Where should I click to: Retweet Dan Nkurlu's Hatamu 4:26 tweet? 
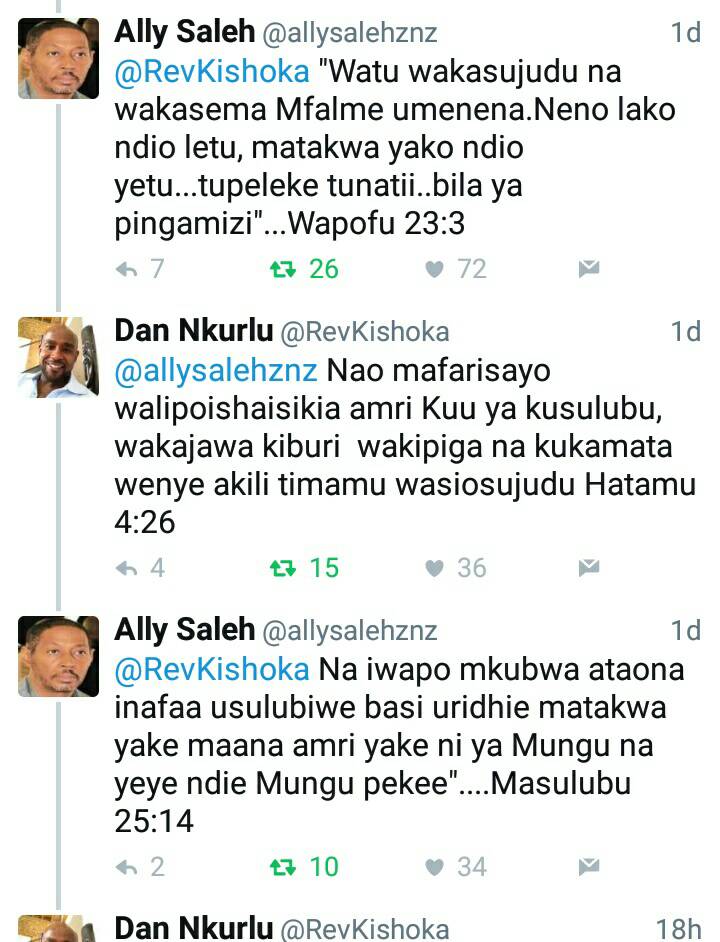(x=284, y=568)
